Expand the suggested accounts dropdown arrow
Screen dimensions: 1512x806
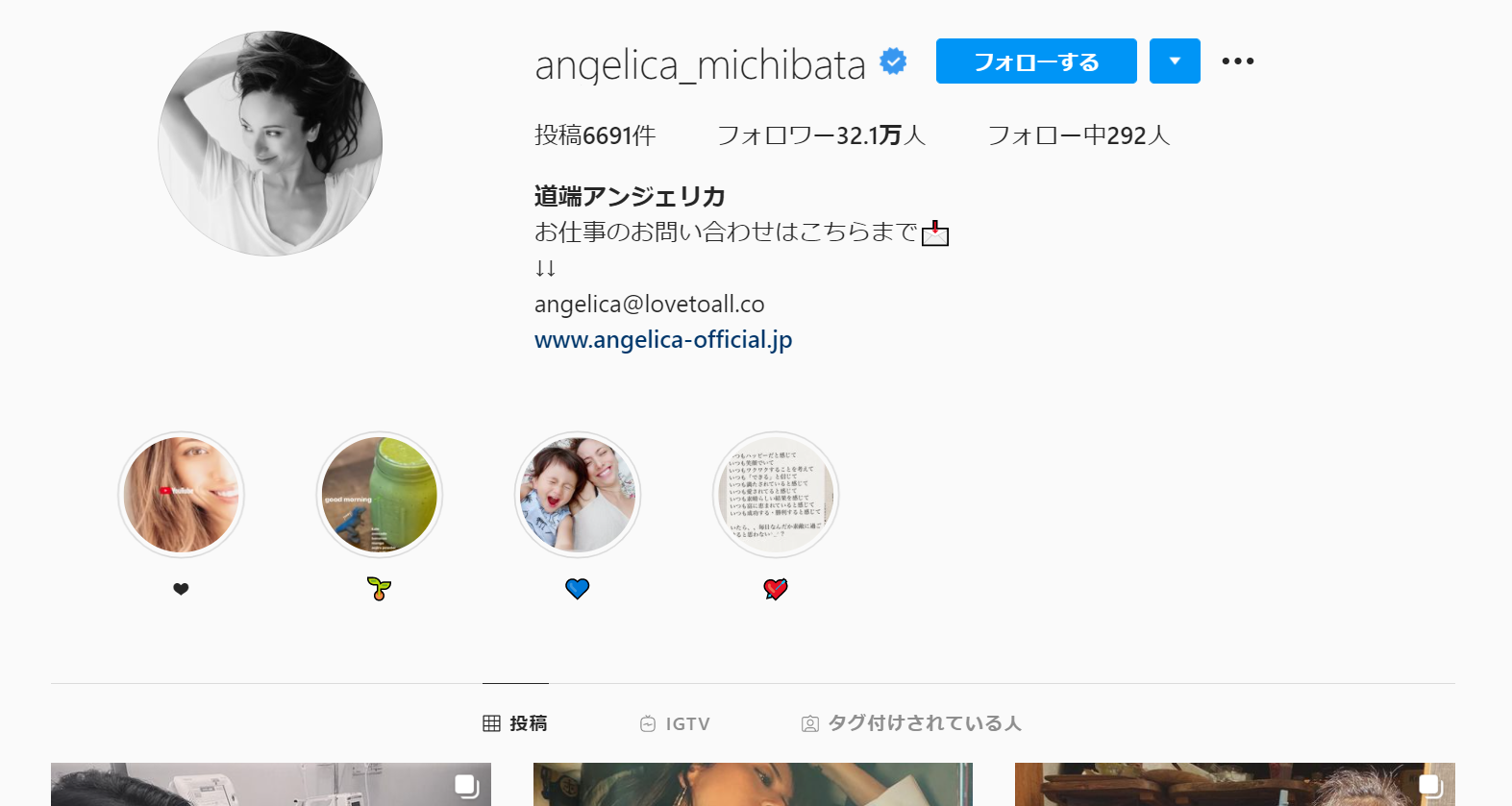point(1174,61)
